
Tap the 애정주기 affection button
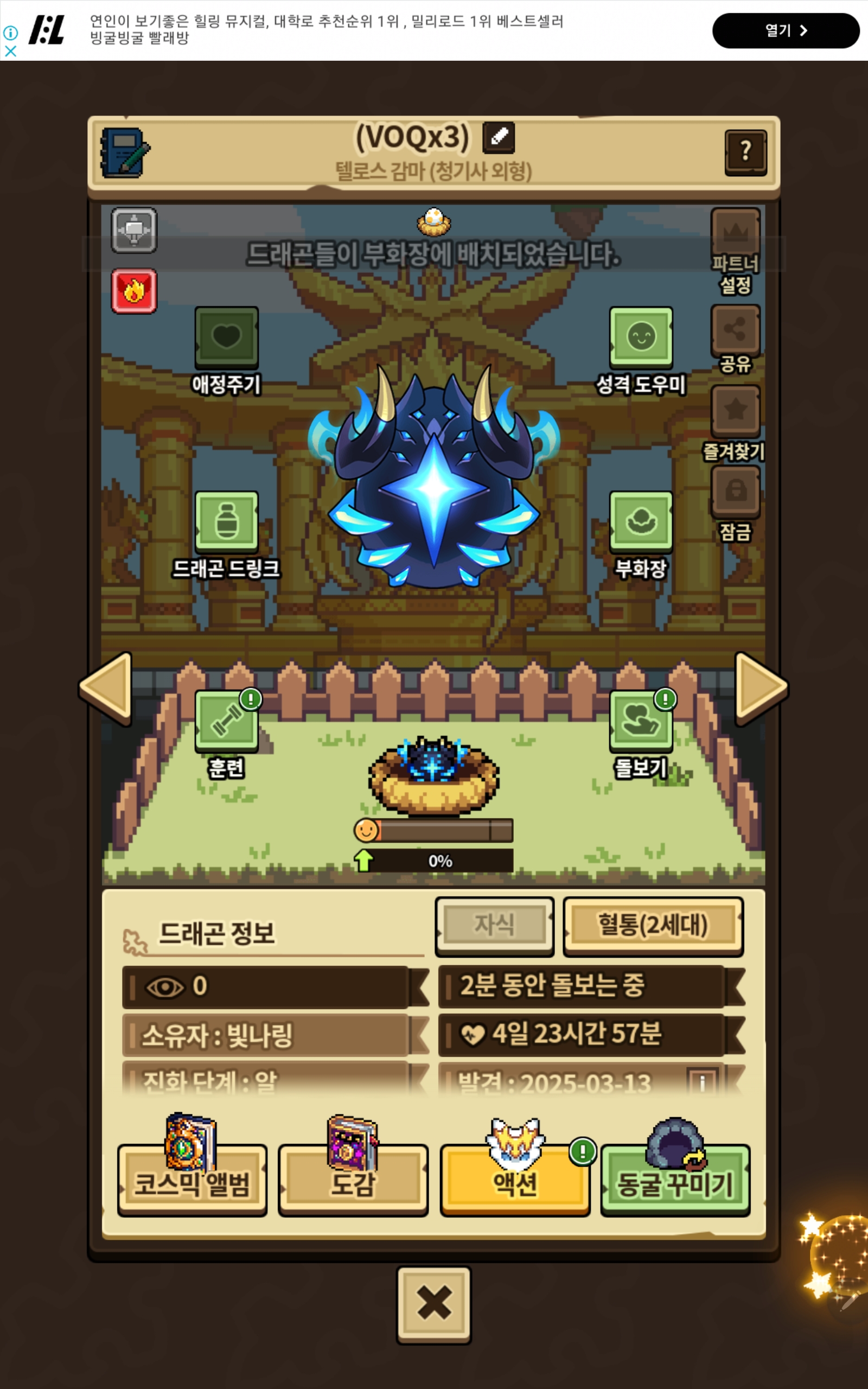(x=226, y=337)
